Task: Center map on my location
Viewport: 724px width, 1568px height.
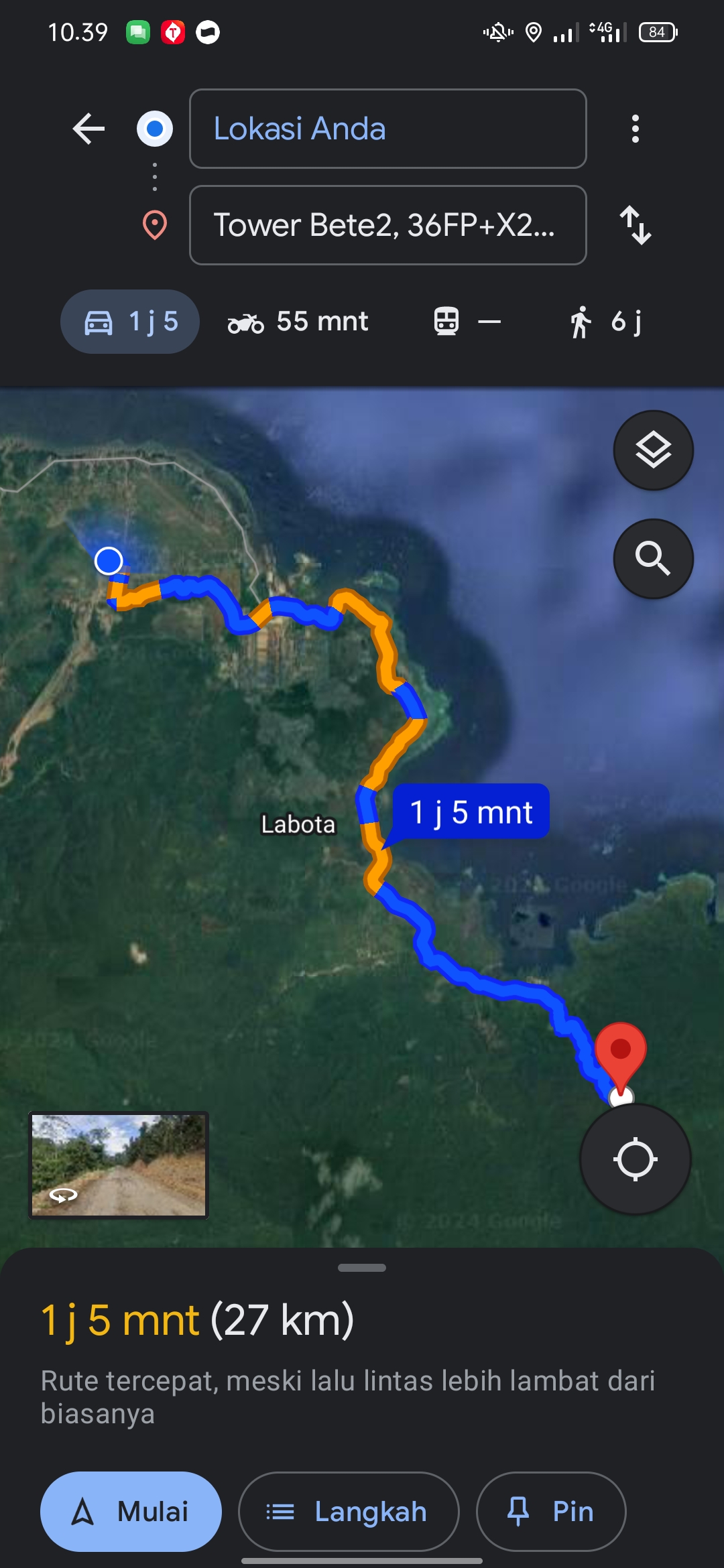Action: pyautogui.click(x=635, y=1159)
